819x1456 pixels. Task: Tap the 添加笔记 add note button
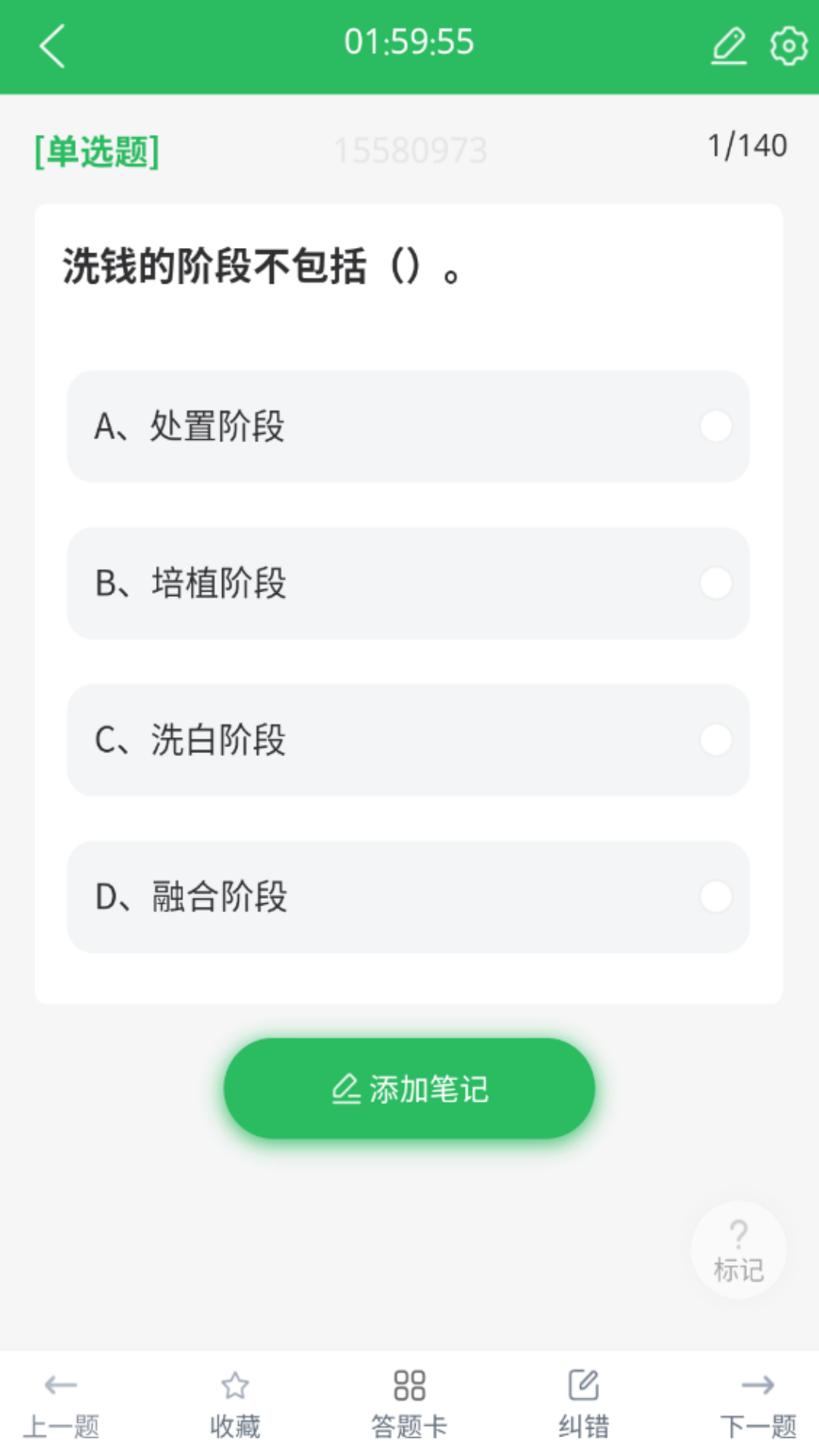click(x=409, y=1087)
